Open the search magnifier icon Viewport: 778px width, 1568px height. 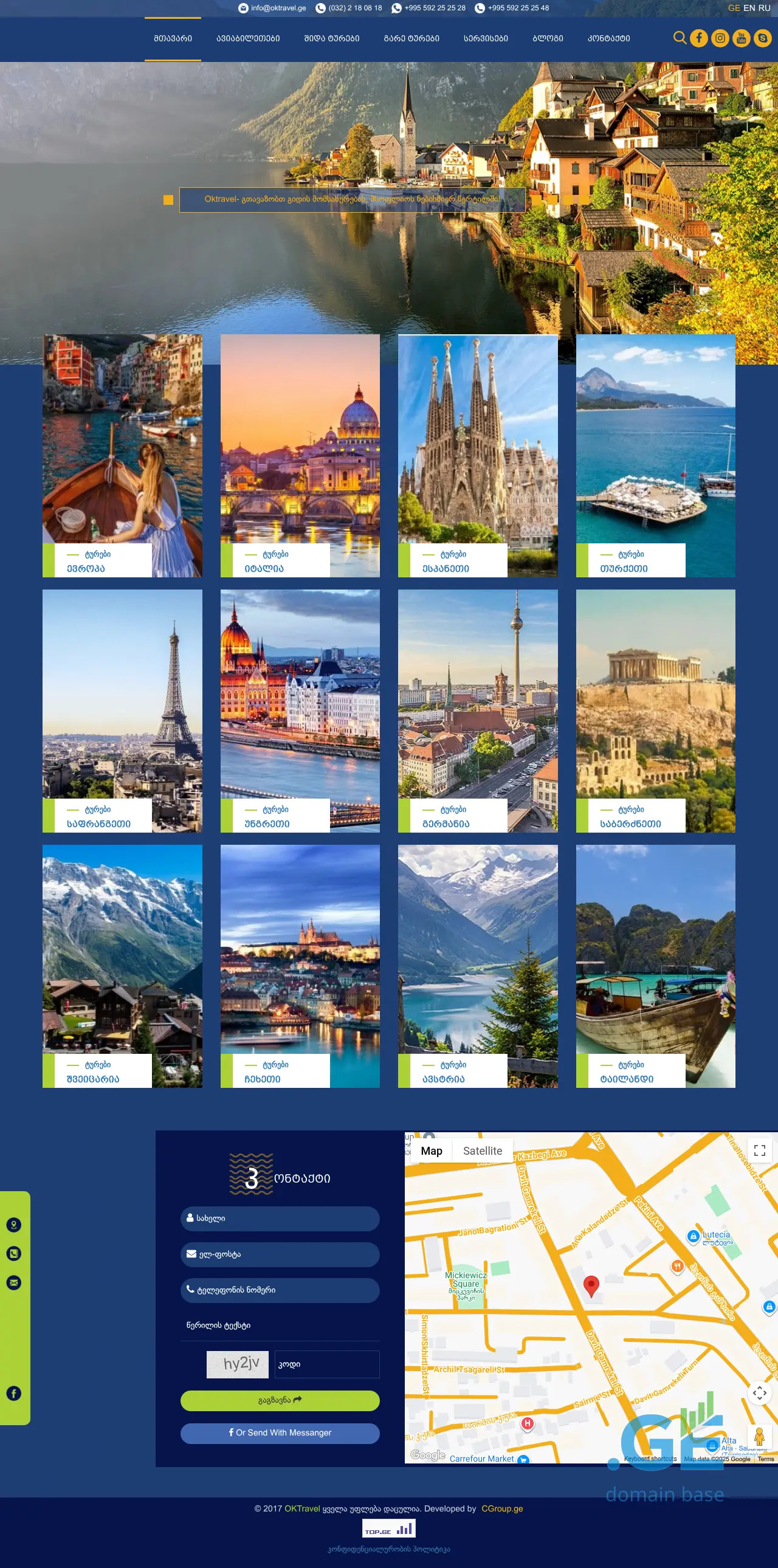(x=680, y=38)
